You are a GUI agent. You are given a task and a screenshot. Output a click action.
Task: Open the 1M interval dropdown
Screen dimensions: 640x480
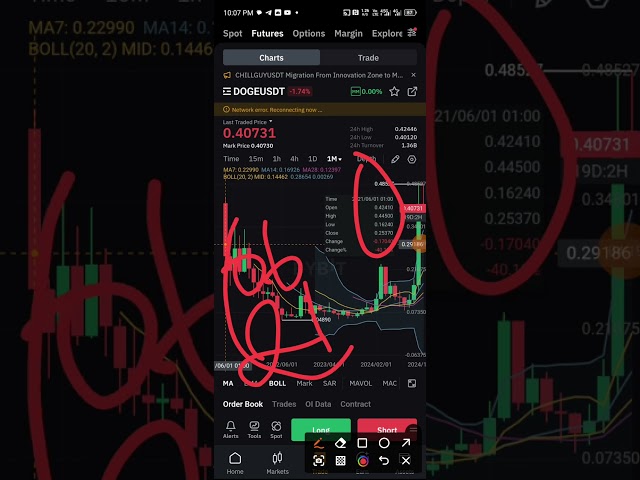point(334,159)
